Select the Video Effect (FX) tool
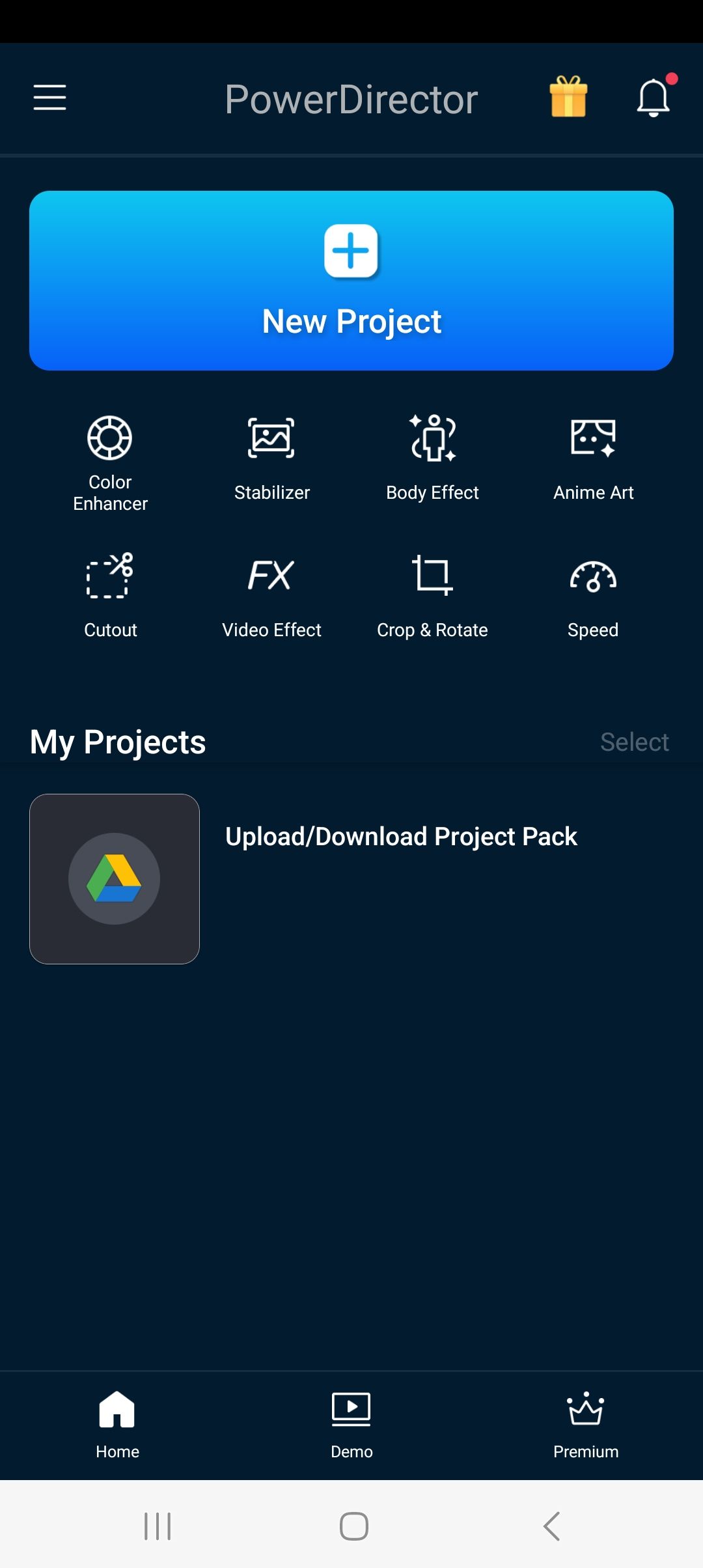The image size is (703, 1568). (x=271, y=593)
